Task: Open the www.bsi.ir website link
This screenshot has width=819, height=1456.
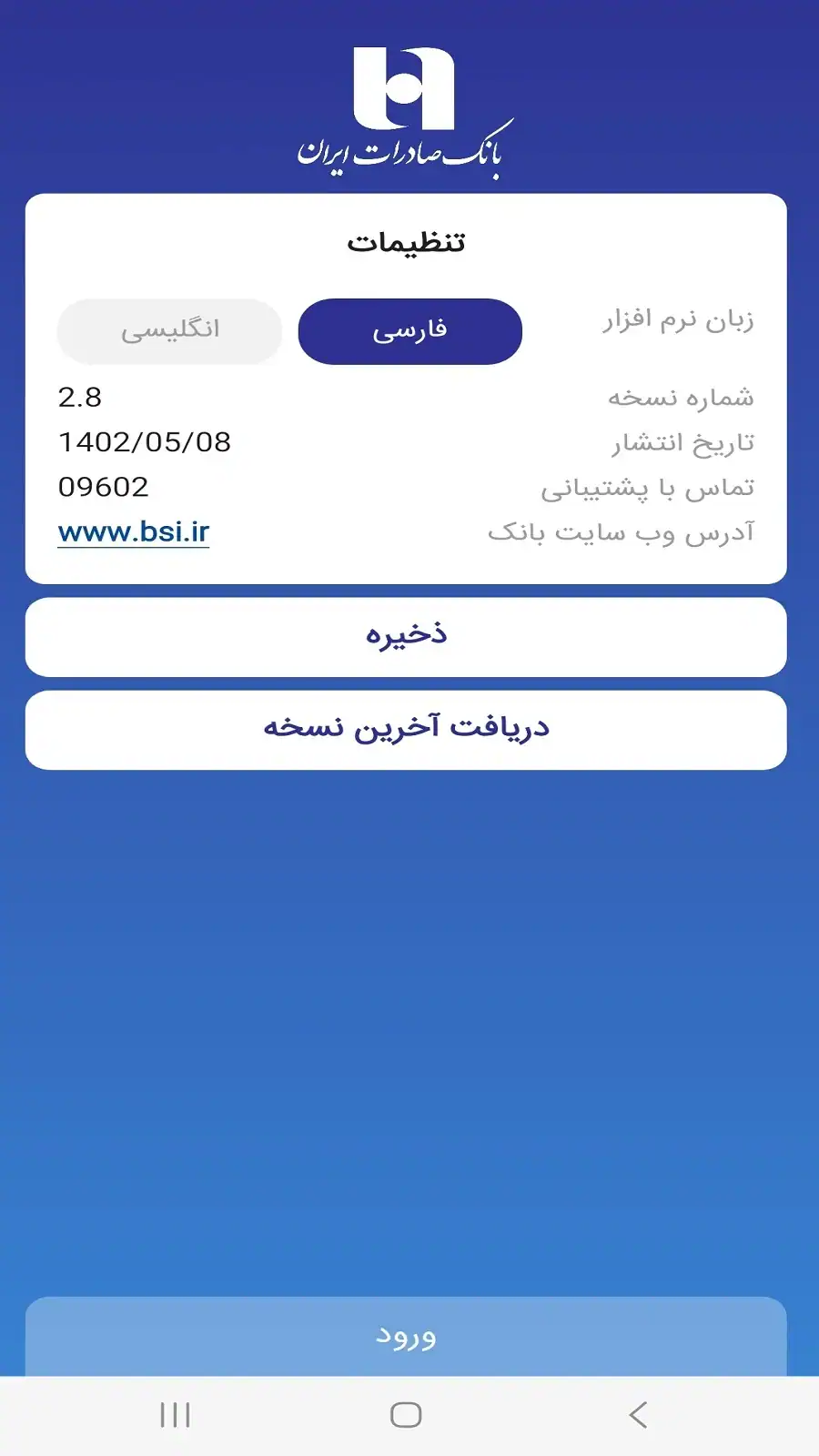Action: tap(134, 531)
